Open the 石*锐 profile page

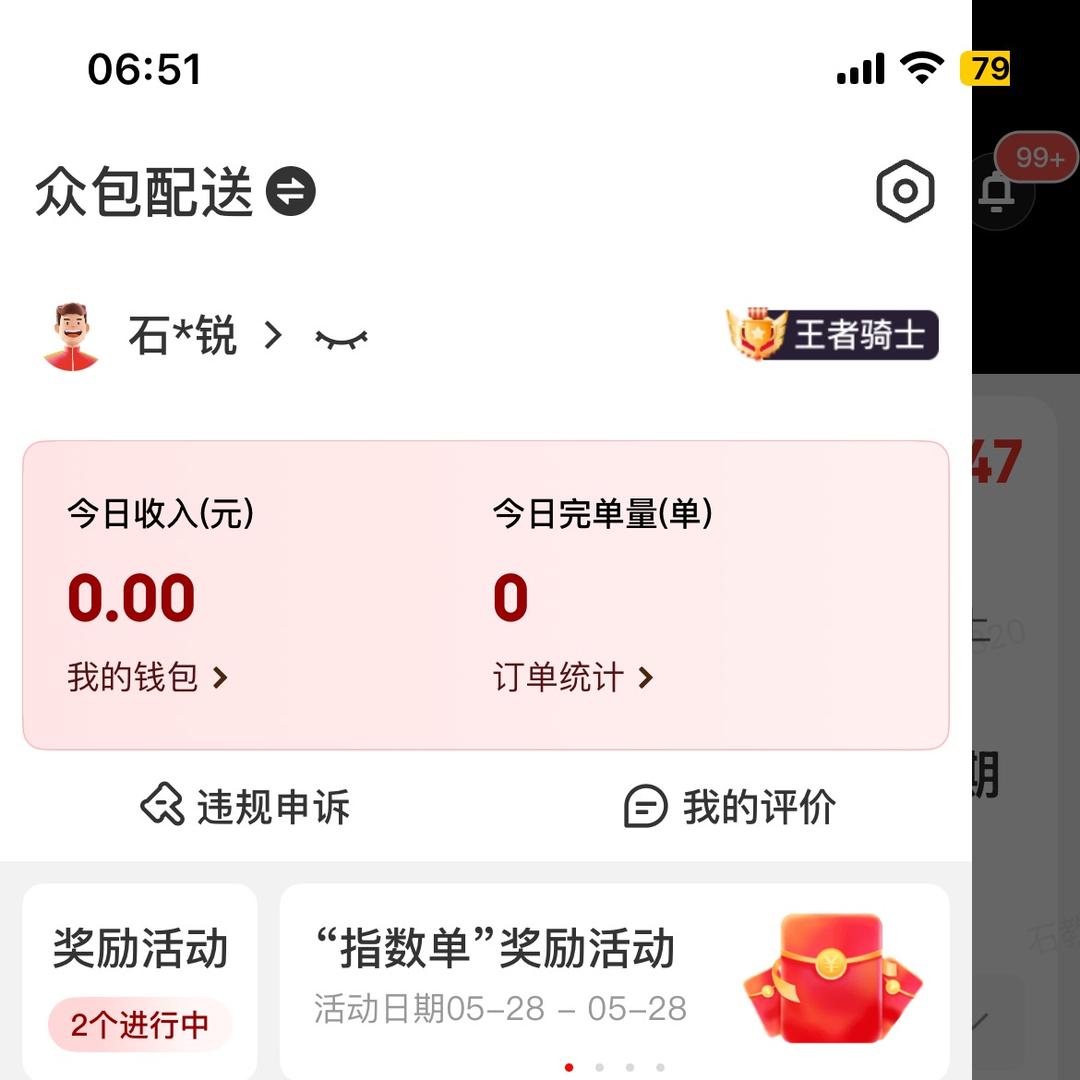182,336
